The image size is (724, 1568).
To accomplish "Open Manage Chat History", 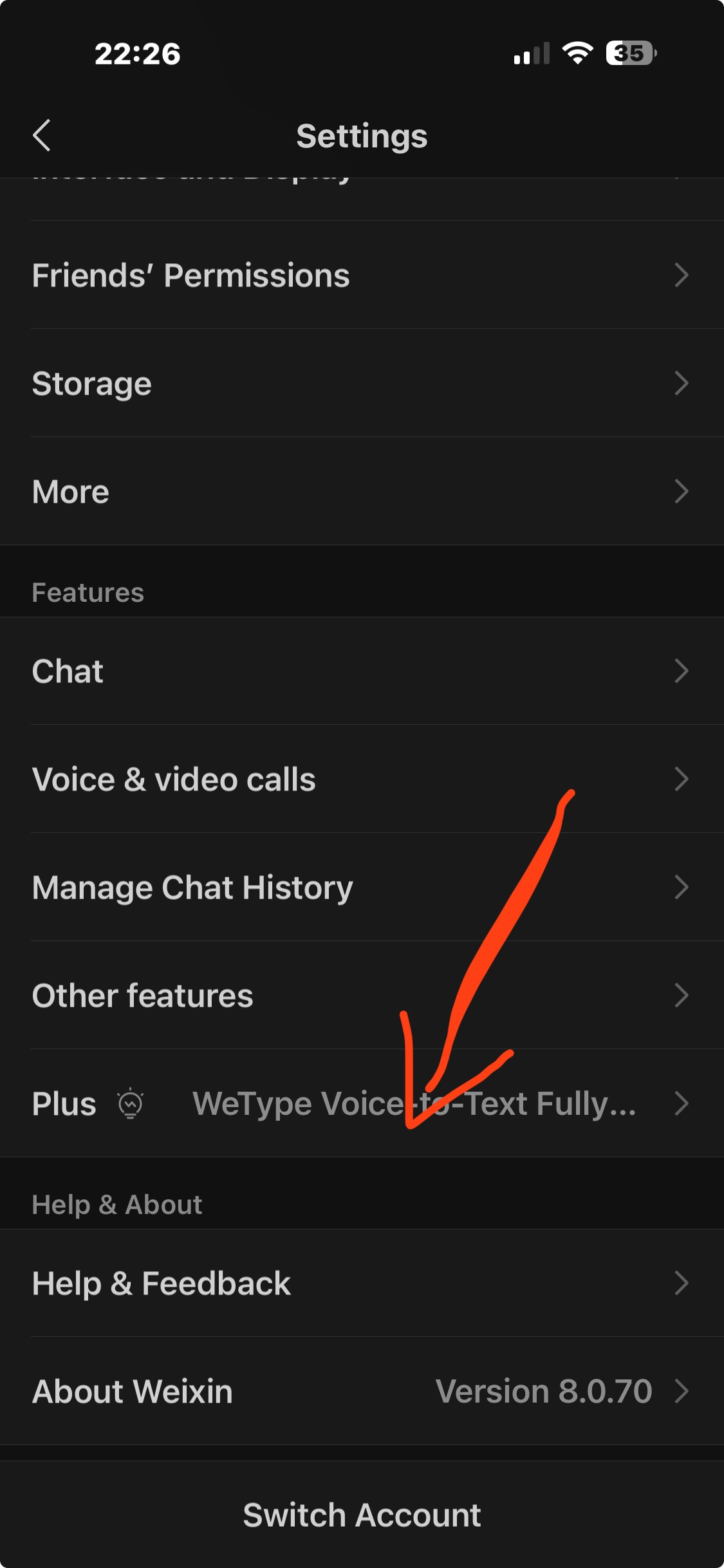I will tap(360, 888).
